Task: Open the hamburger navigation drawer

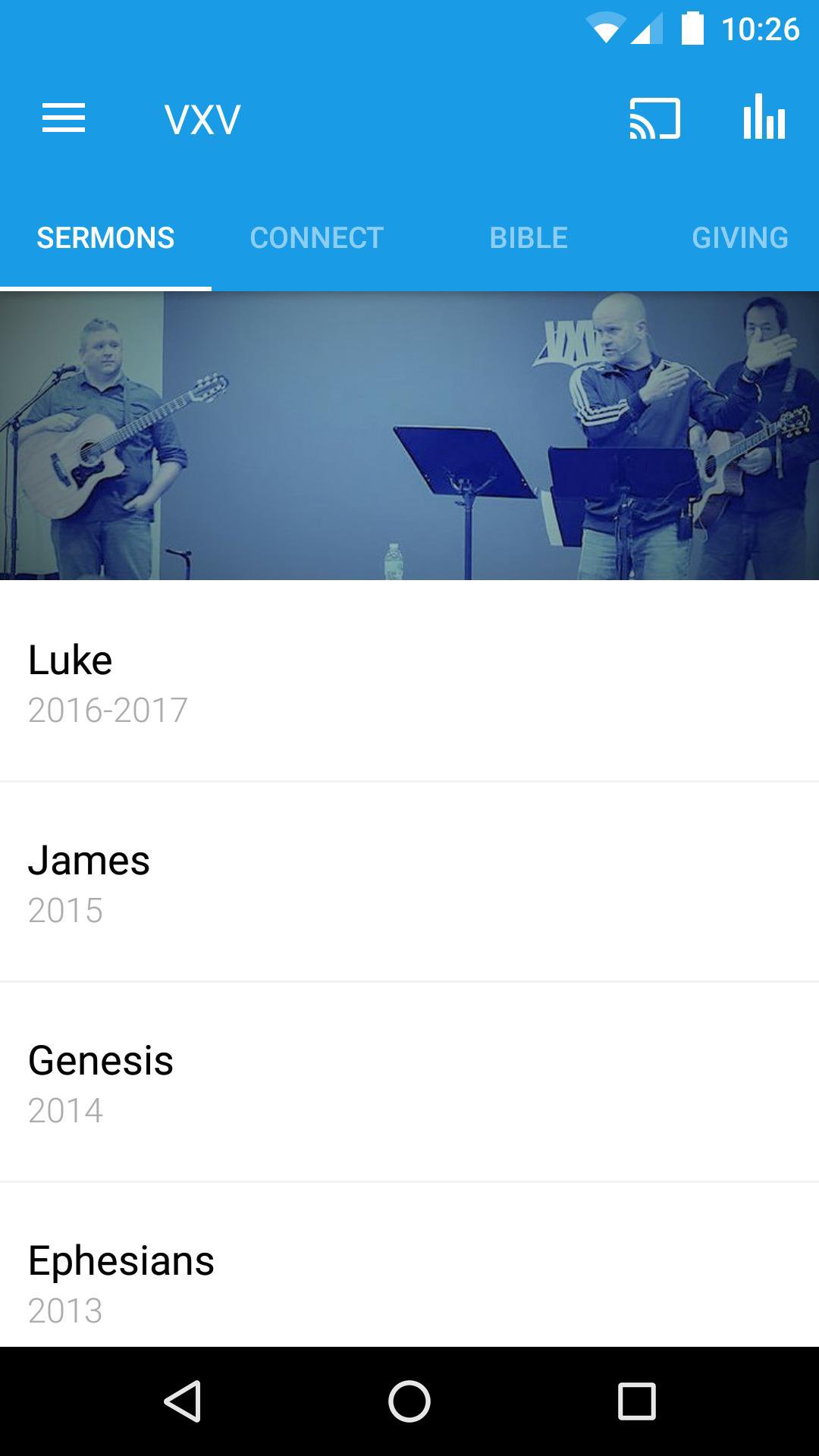Action: pos(64,119)
